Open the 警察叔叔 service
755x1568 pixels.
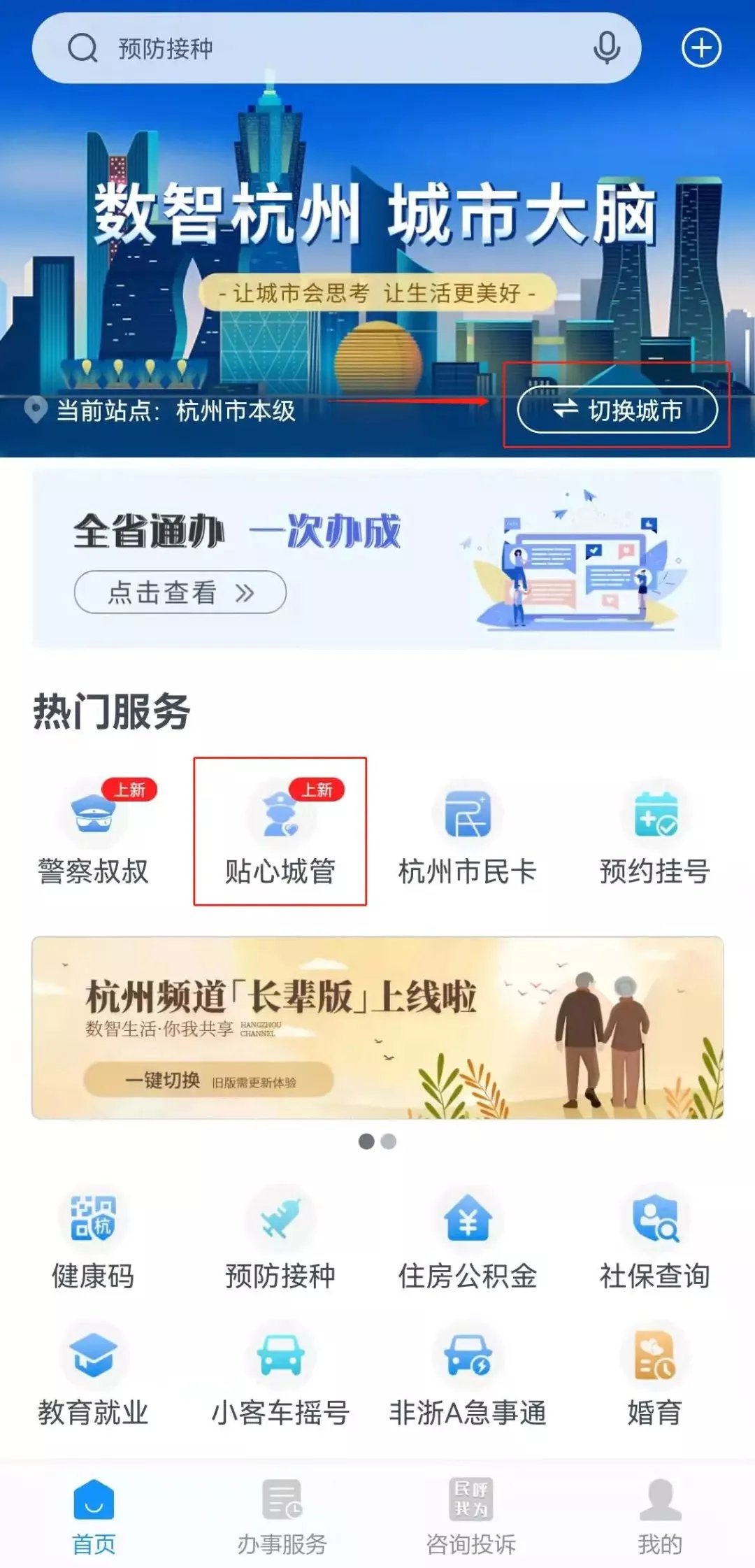click(x=94, y=832)
